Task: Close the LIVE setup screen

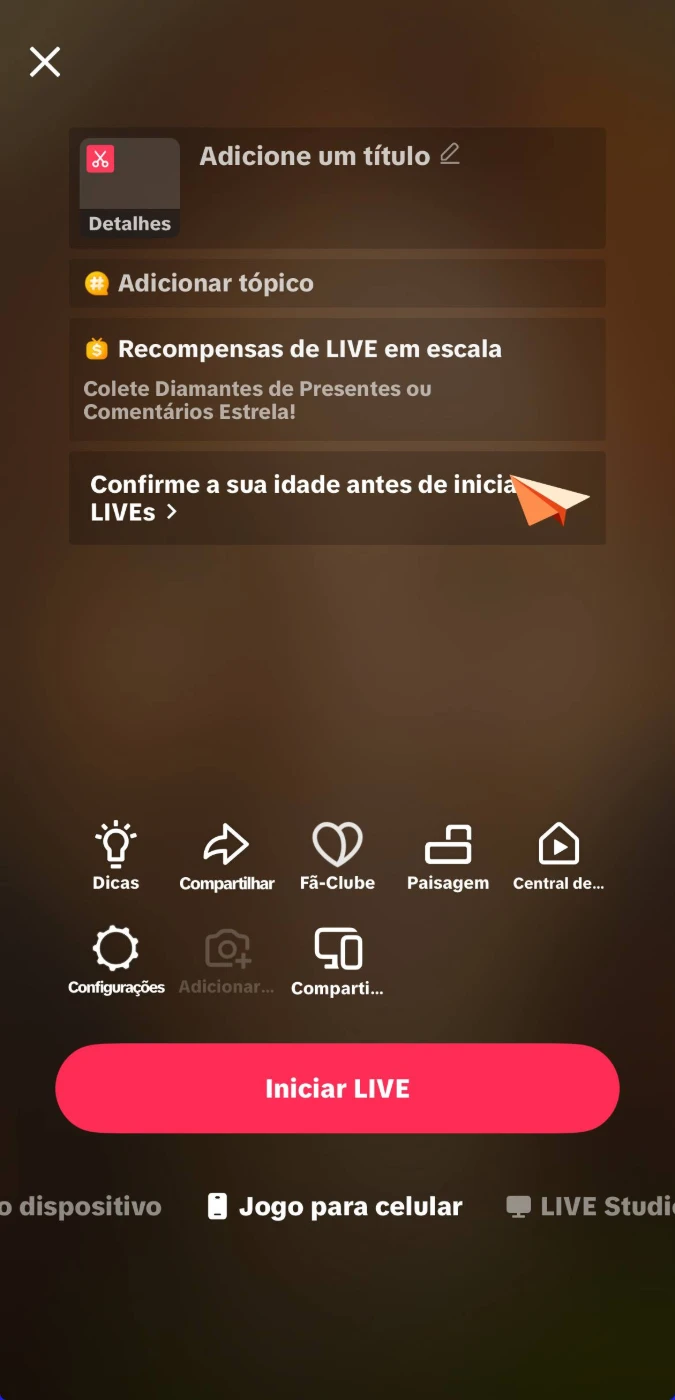Action: pos(45,62)
